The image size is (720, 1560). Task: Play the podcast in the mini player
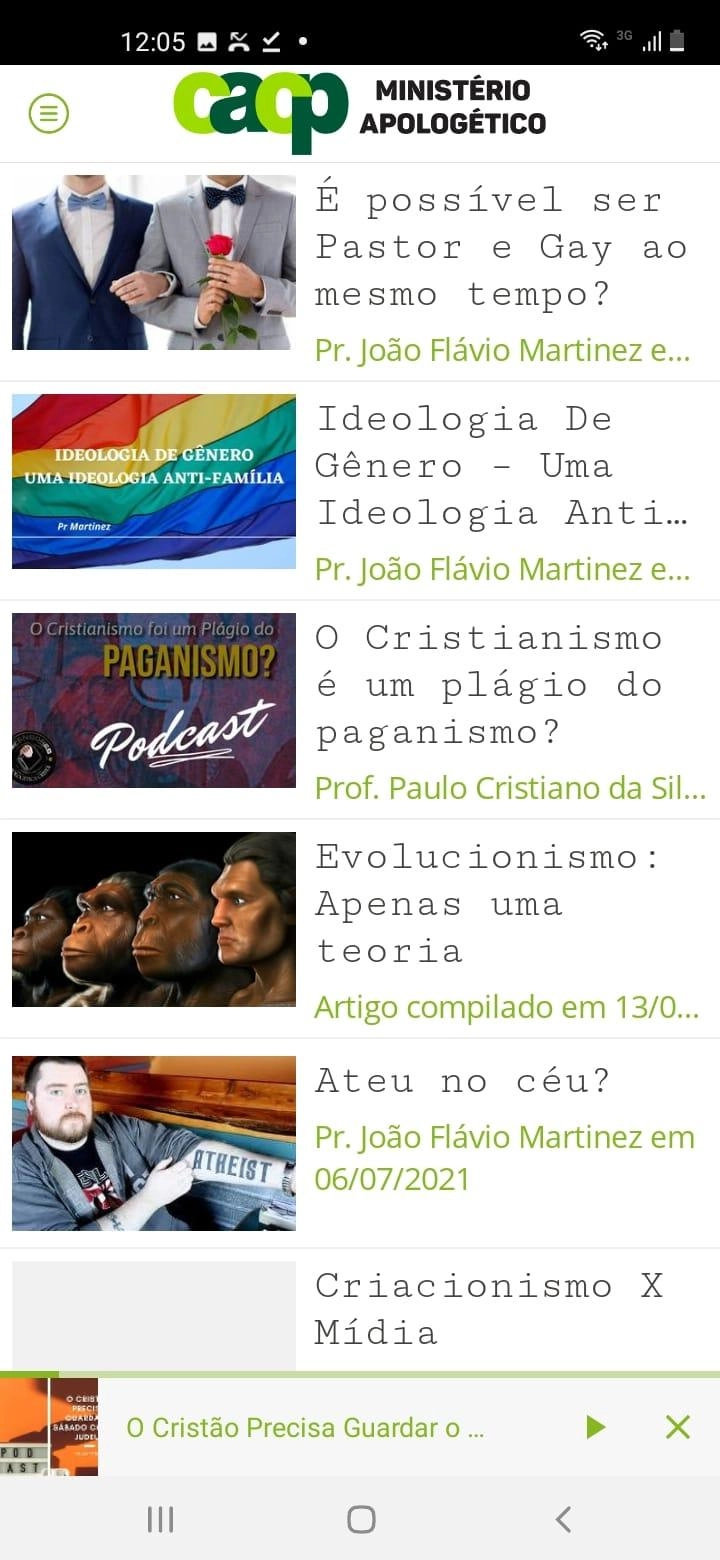[x=595, y=1427]
